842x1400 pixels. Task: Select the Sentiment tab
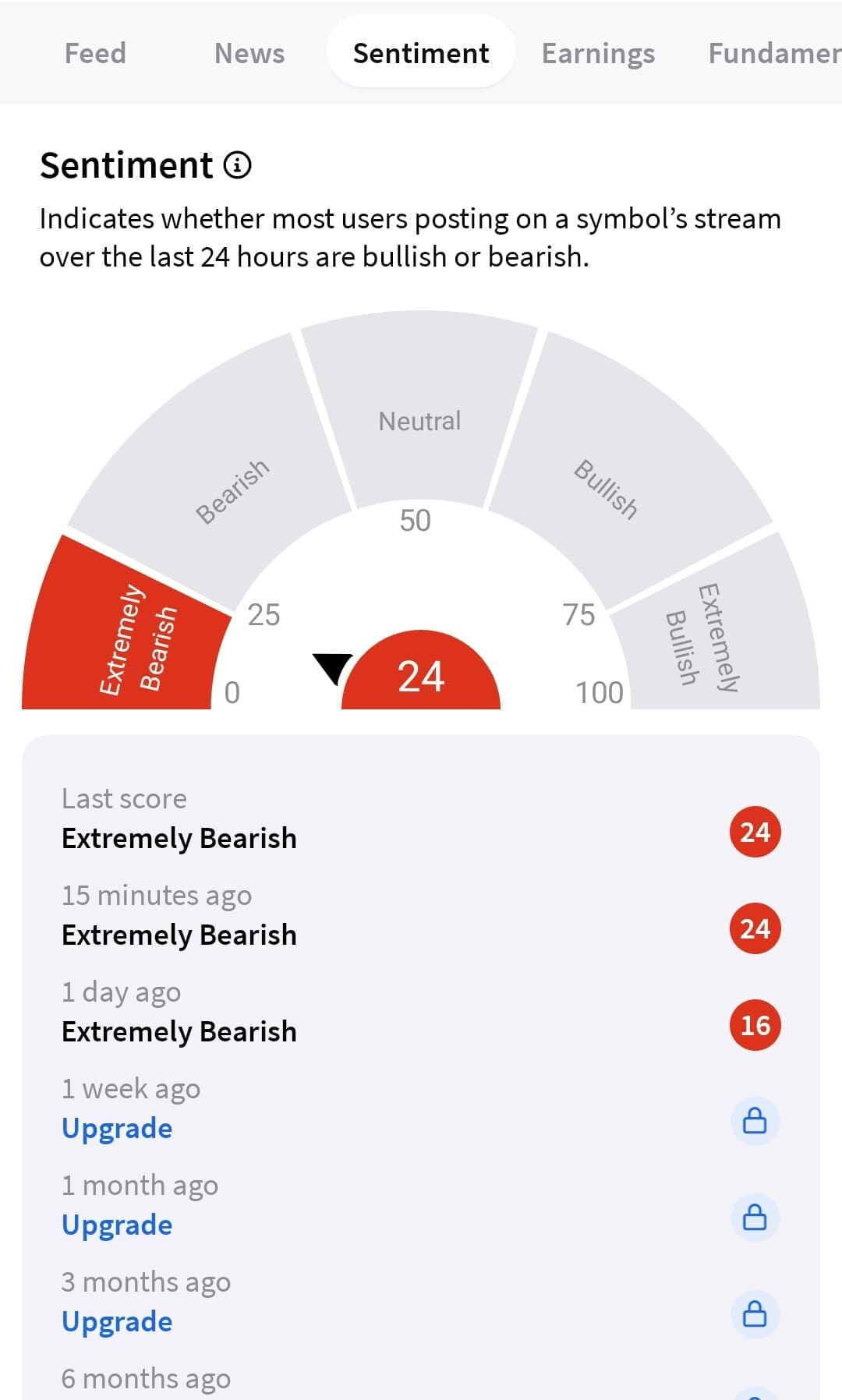point(421,53)
